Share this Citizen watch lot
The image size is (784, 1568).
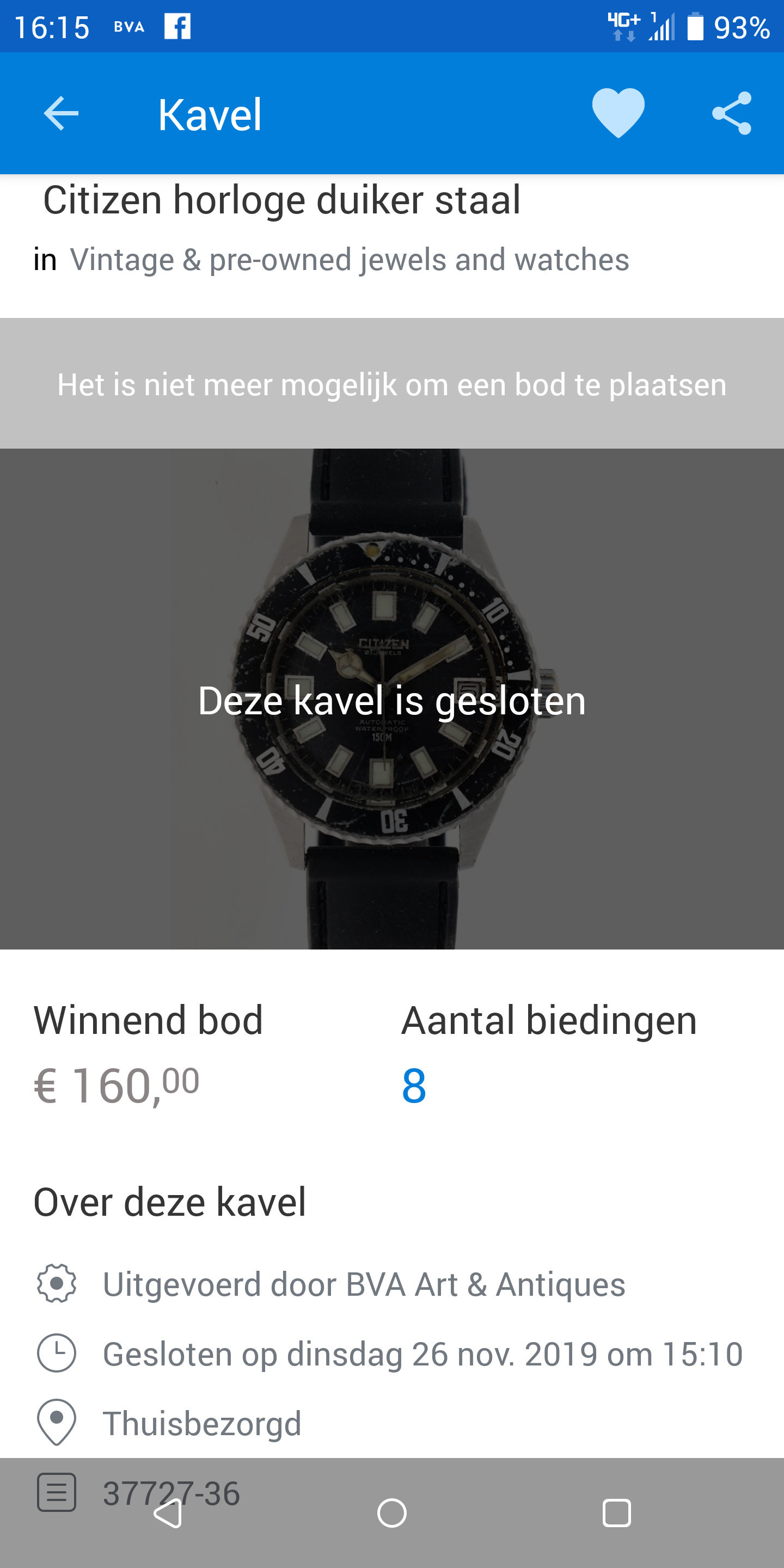[732, 113]
